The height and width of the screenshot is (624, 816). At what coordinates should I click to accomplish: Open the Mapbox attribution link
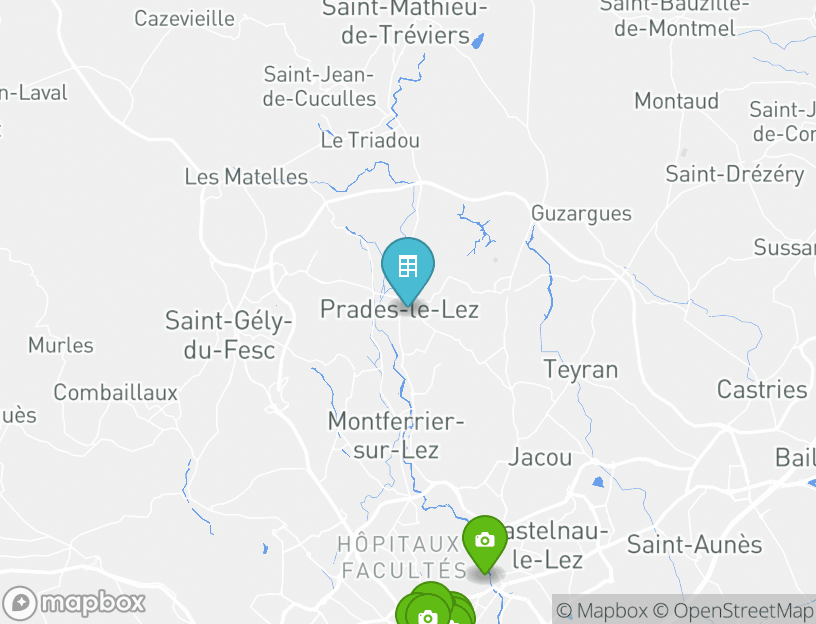coord(603,610)
